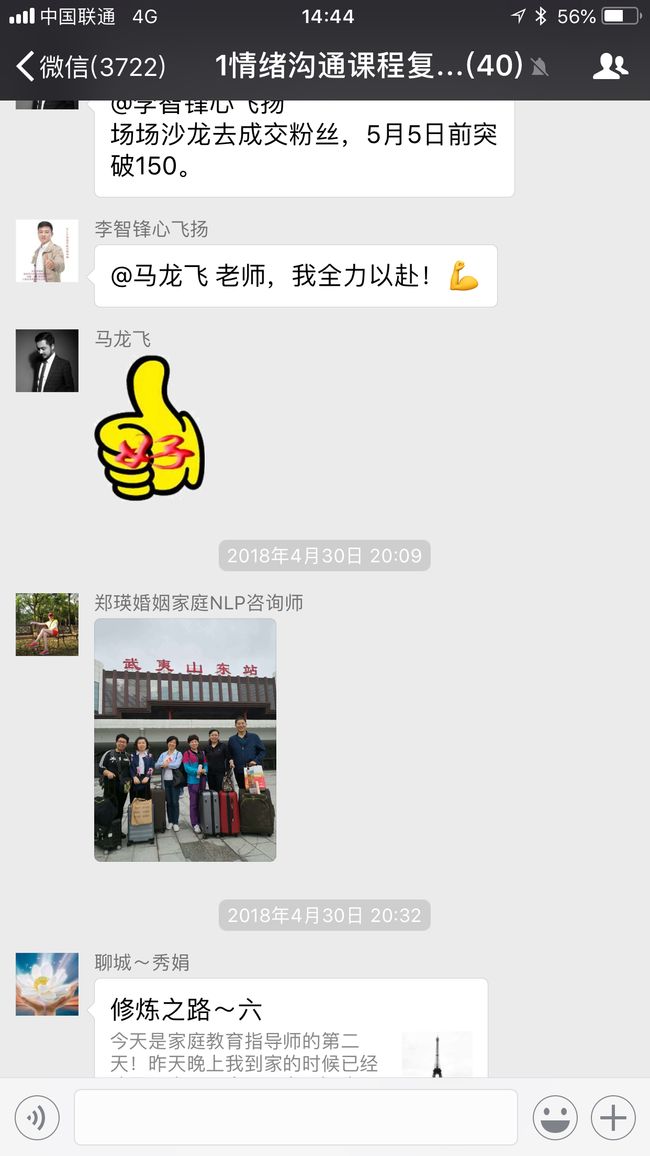Open the plus attachments menu

(x=612, y=1118)
